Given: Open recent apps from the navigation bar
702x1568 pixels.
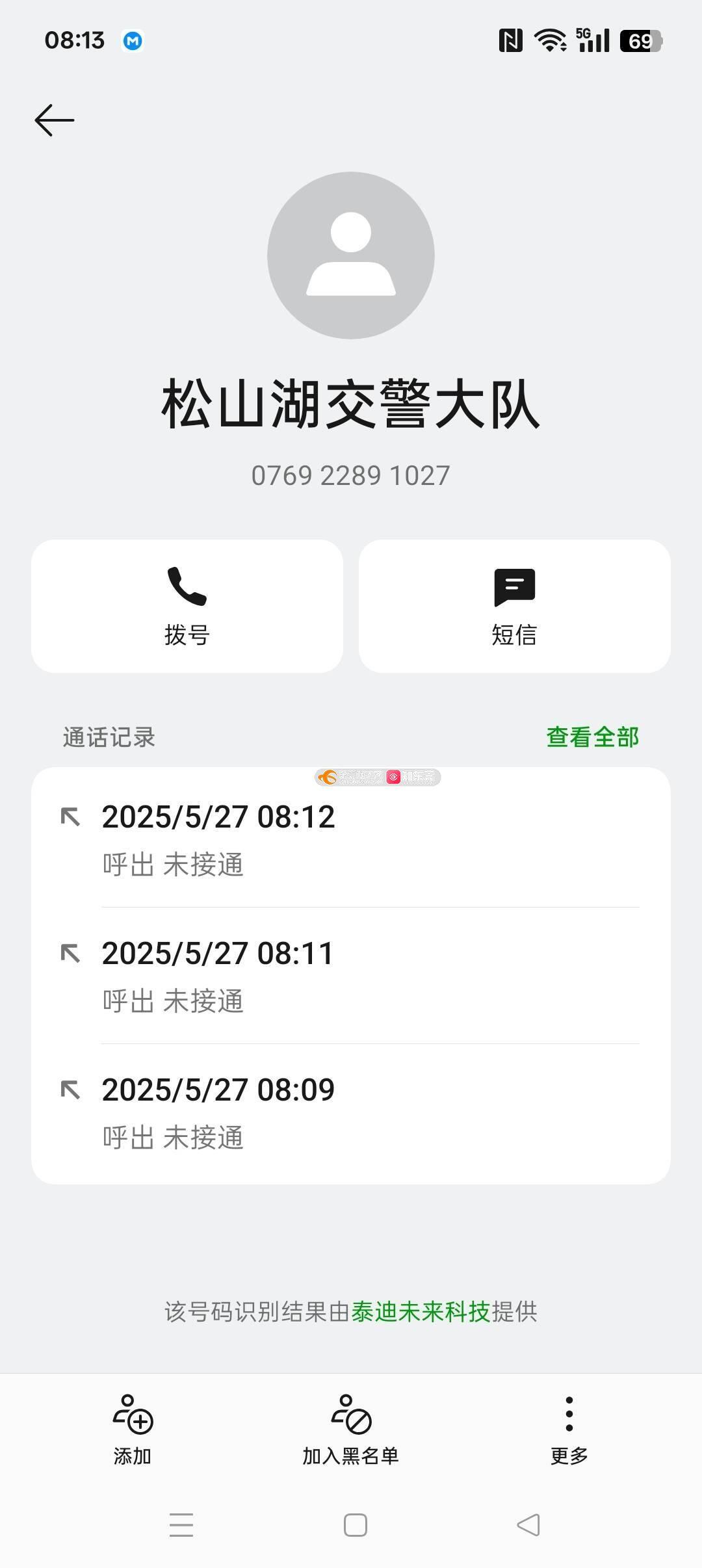Looking at the screenshot, I should [x=181, y=1525].
